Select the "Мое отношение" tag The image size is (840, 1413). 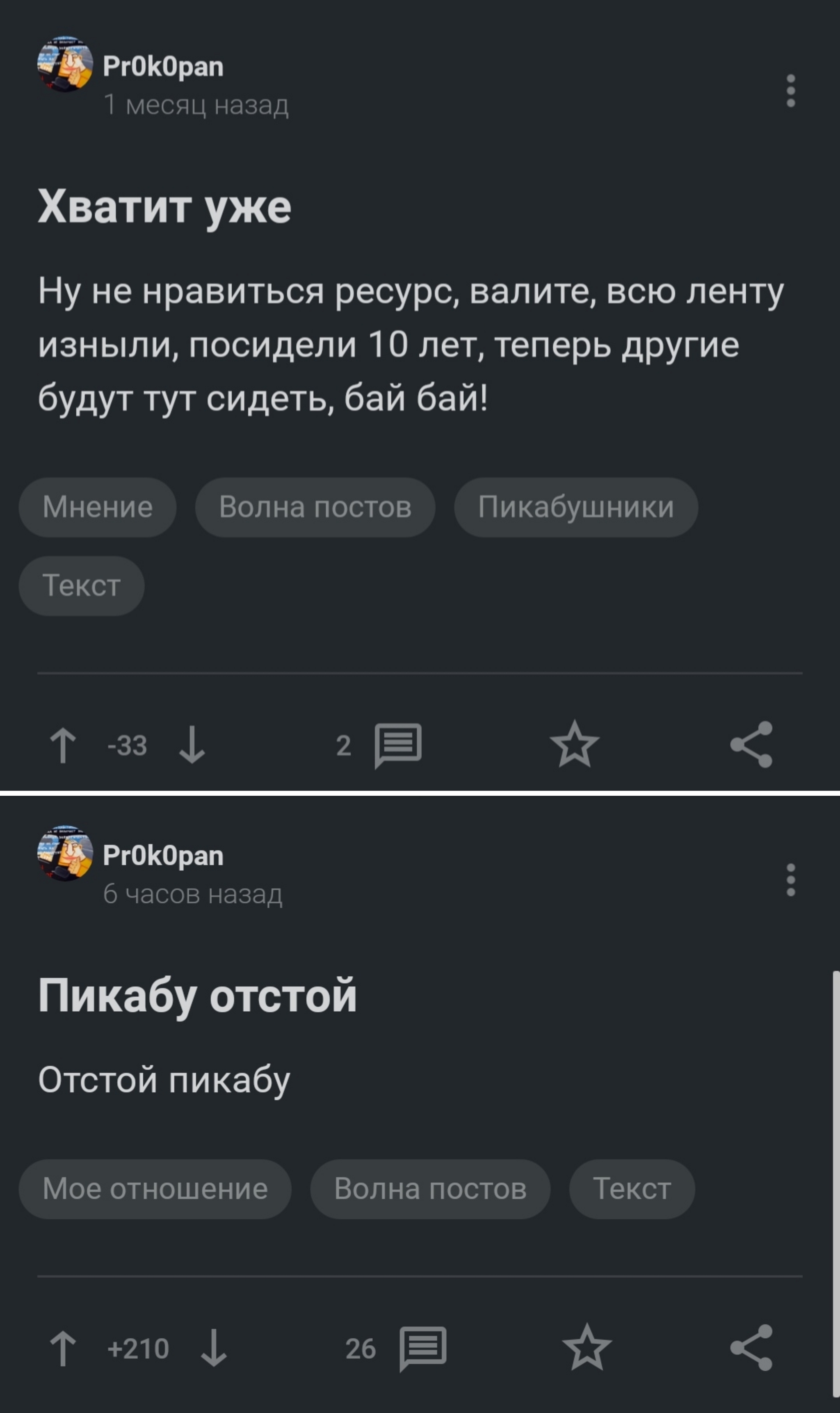coord(155,1189)
